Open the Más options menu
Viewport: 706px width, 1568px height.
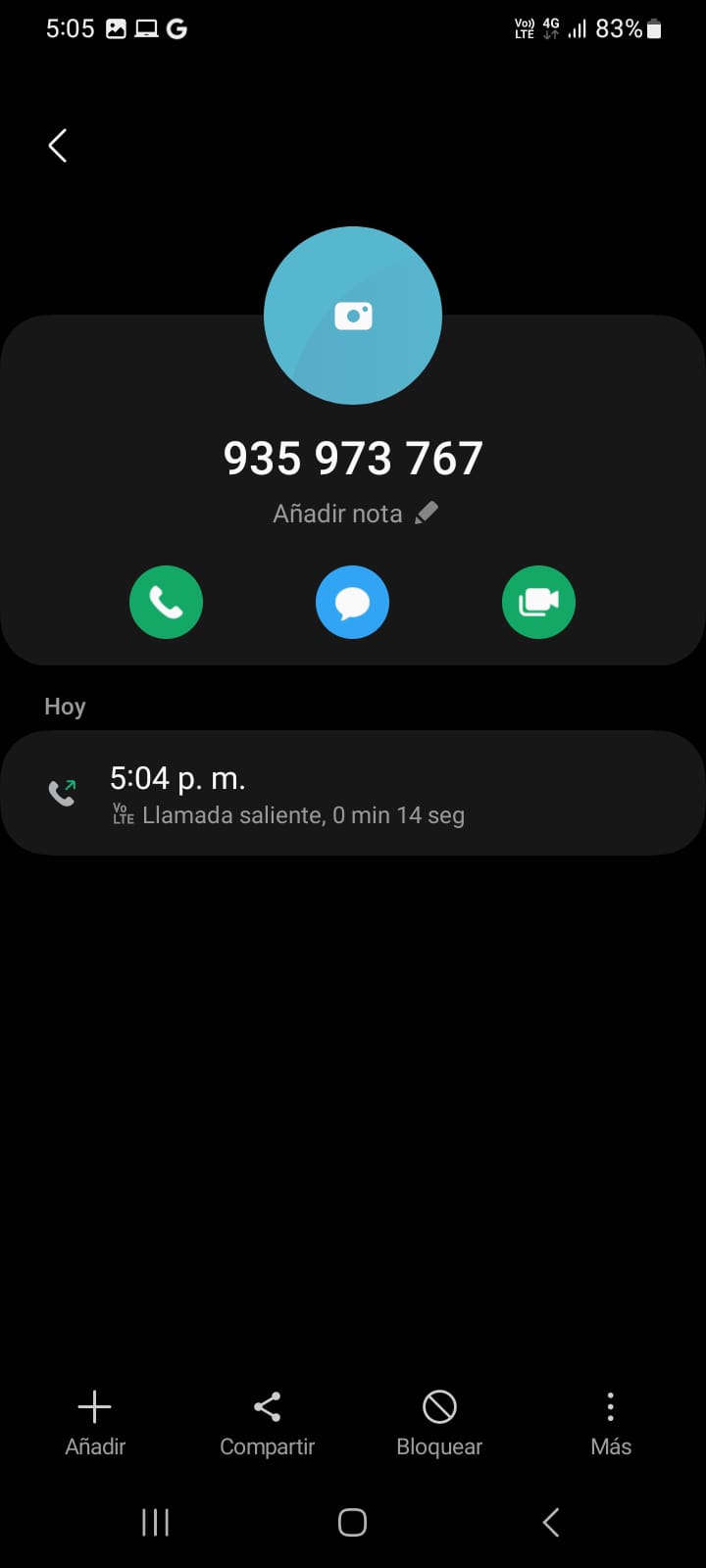coord(610,1423)
